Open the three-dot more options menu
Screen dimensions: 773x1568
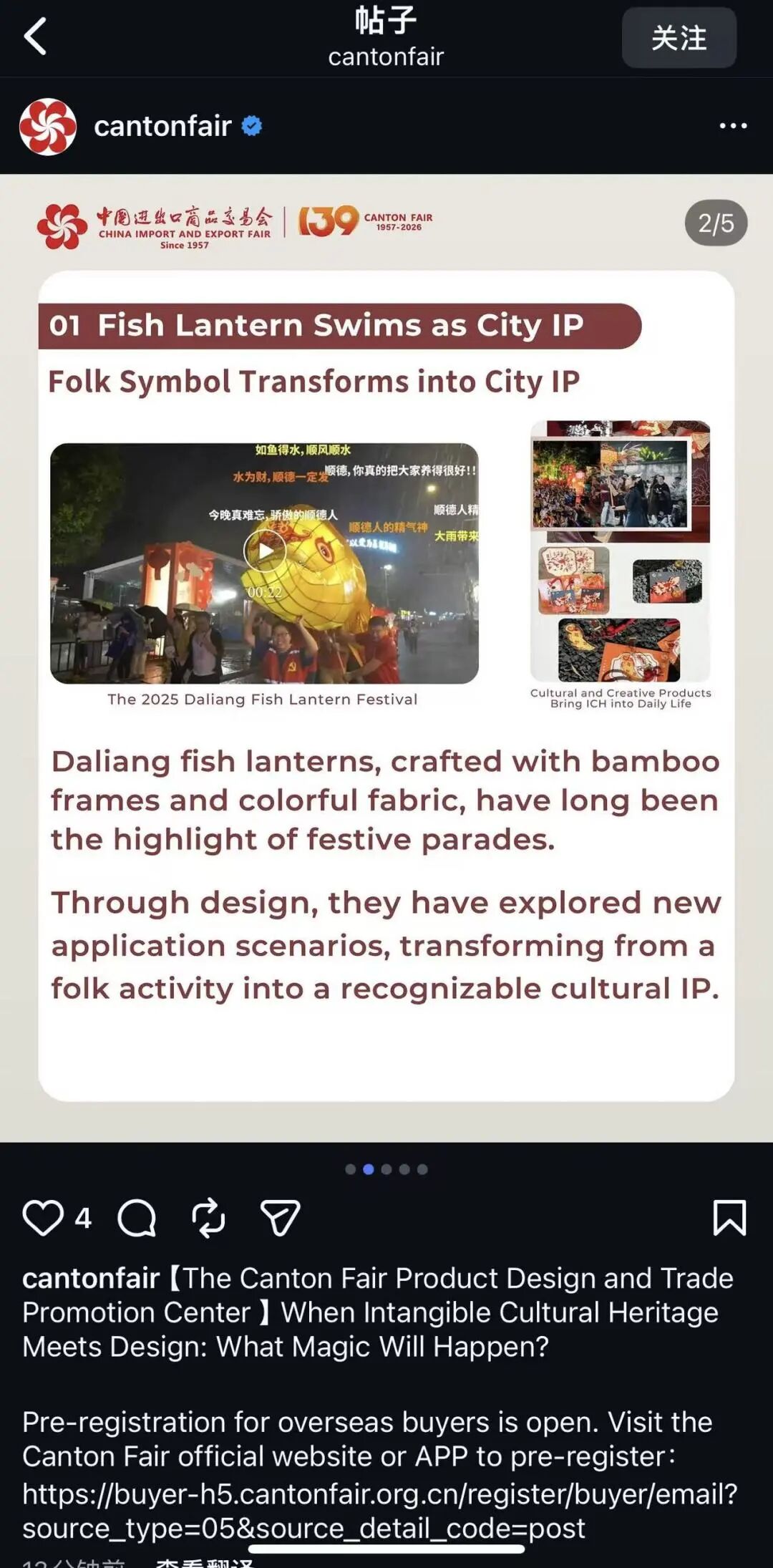733,126
